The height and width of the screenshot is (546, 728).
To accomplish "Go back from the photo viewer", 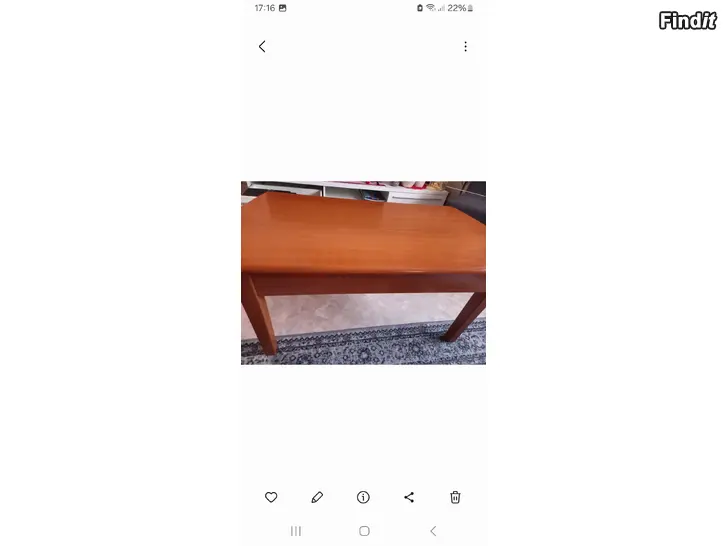I will pos(262,47).
